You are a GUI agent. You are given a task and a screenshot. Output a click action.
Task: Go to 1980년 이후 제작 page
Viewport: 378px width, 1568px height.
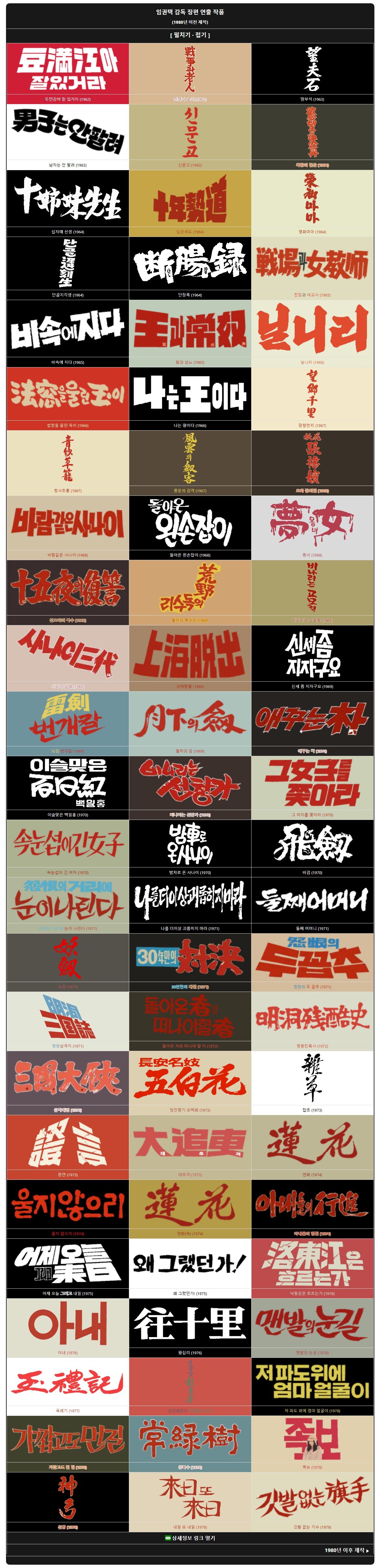click(x=346, y=1550)
